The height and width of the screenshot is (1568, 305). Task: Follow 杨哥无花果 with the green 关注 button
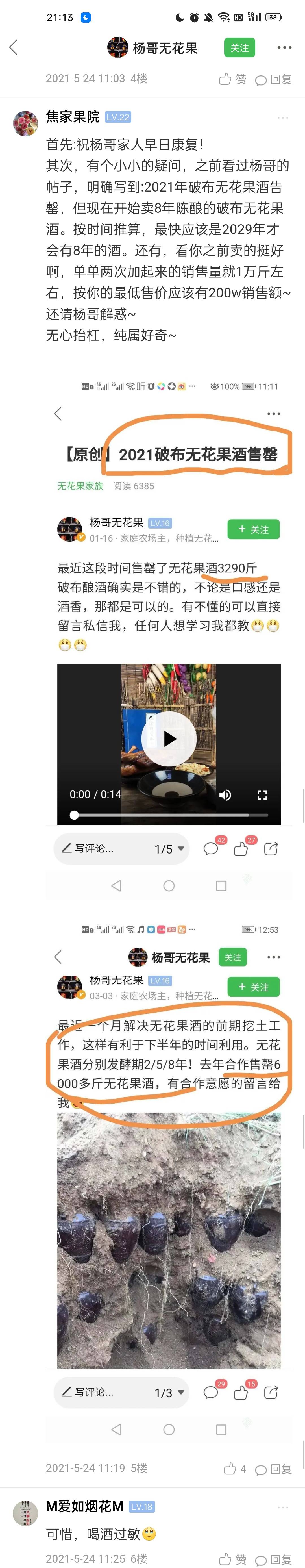239,47
